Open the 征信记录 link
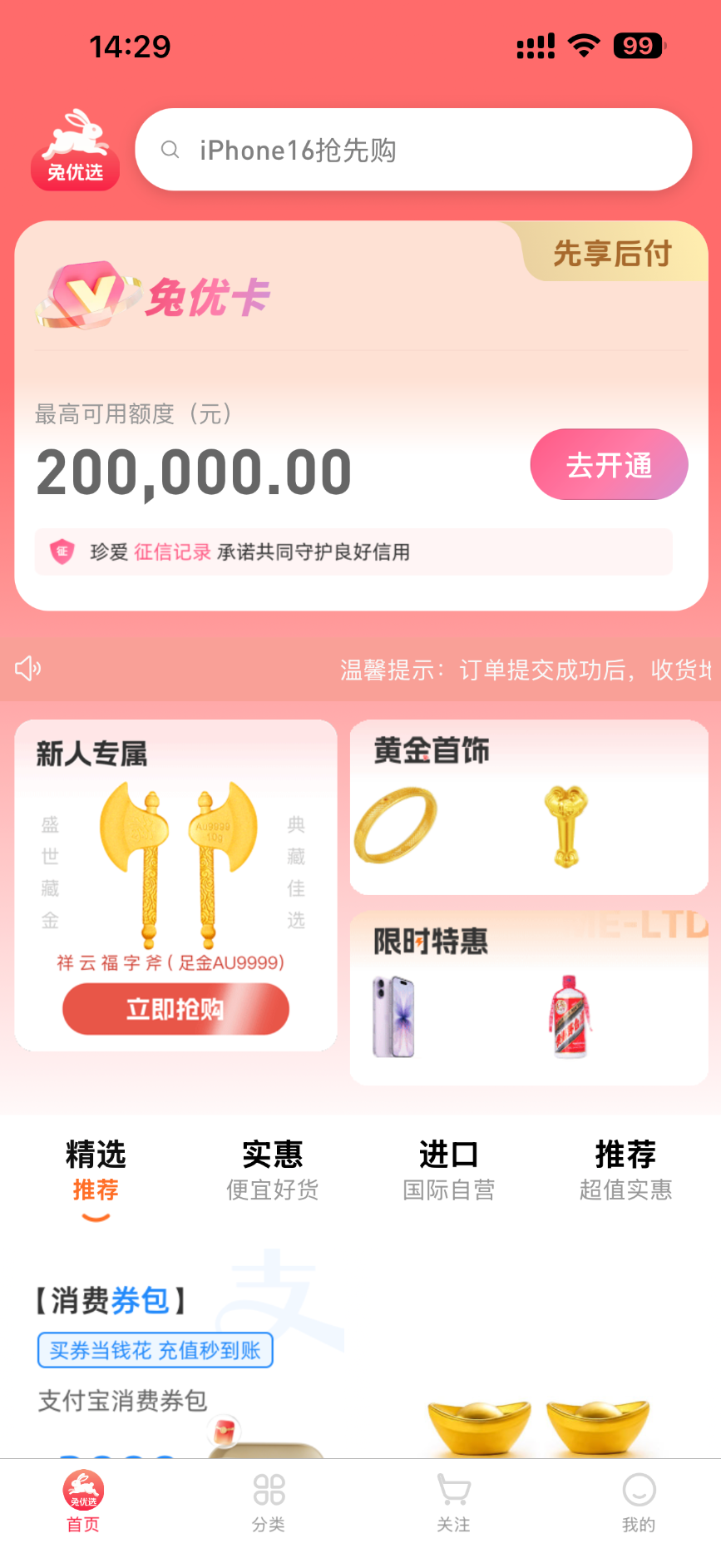Viewport: 721px width, 1568px height. coord(172,552)
